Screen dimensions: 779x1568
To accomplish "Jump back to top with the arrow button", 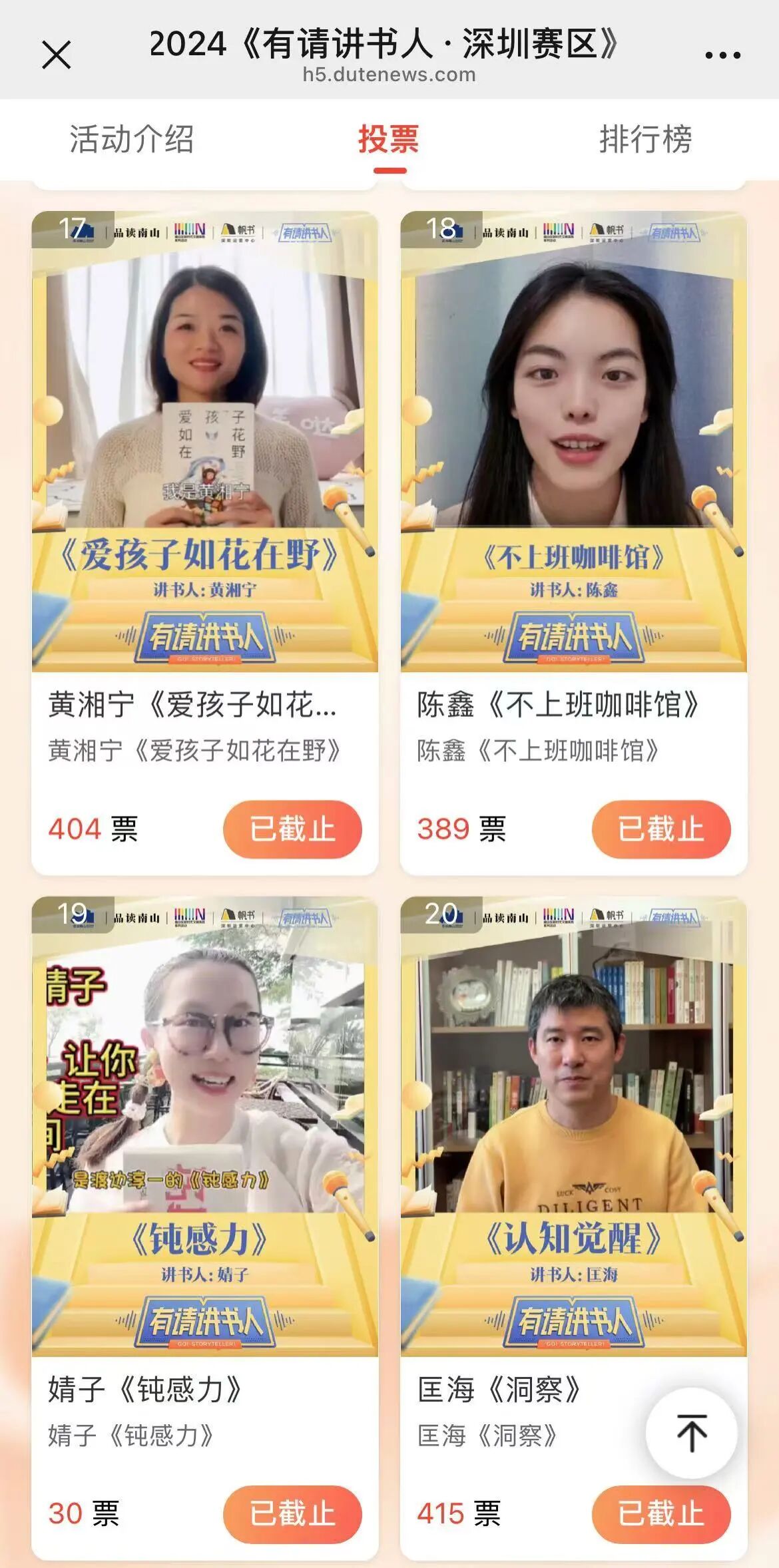I will [692, 1432].
